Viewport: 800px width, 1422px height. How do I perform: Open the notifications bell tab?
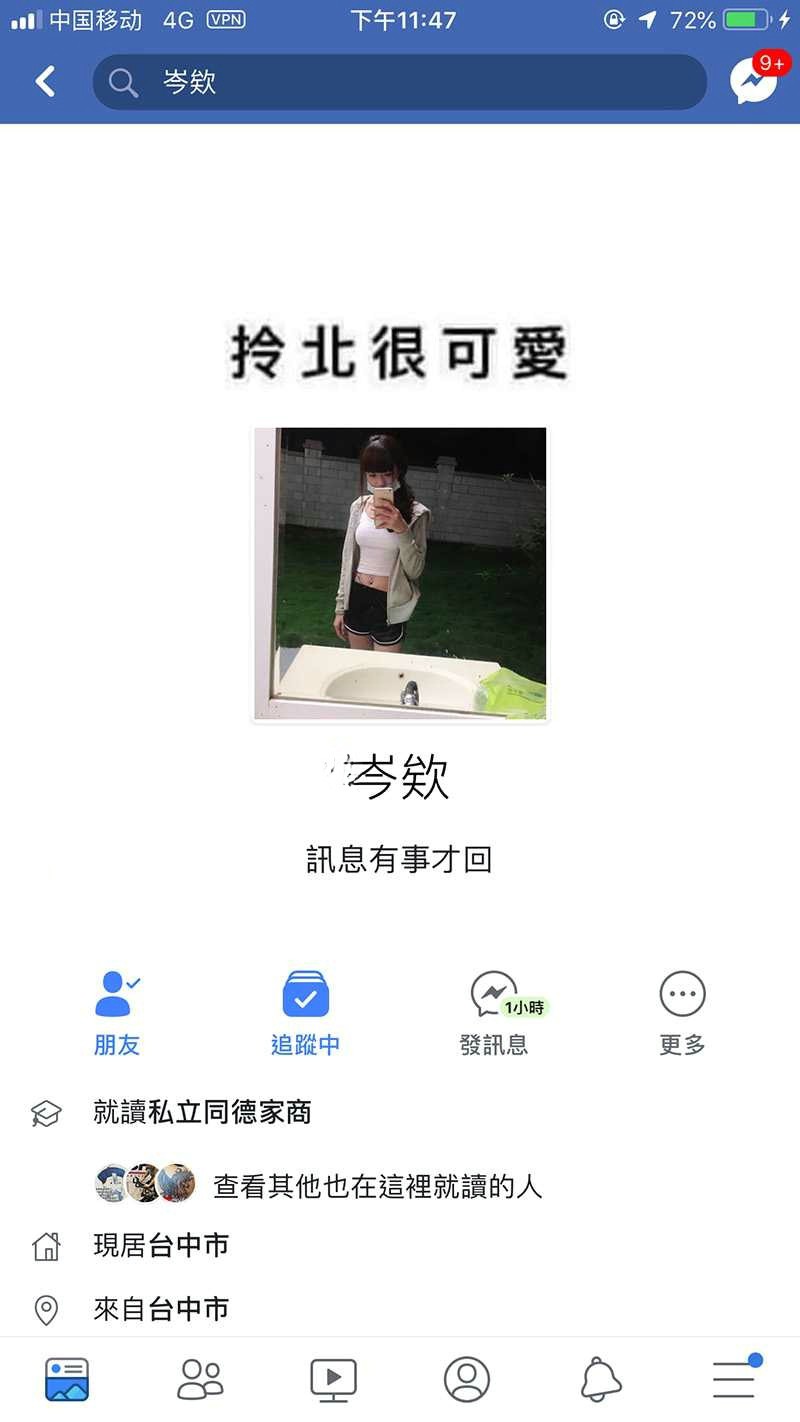click(x=601, y=1380)
